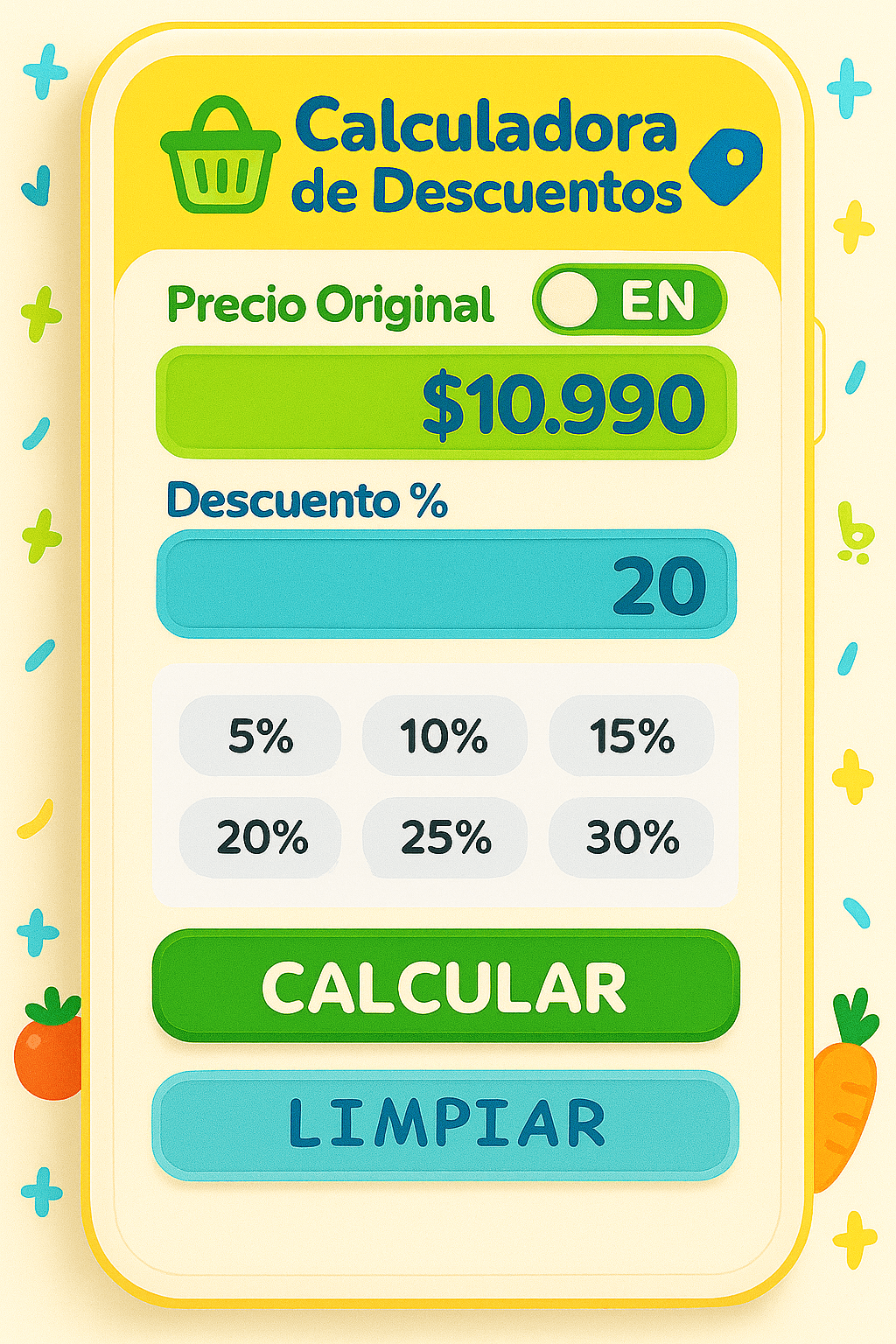Tap the CALCULAR button
Screen dimensions: 896x1344
click(x=446, y=986)
